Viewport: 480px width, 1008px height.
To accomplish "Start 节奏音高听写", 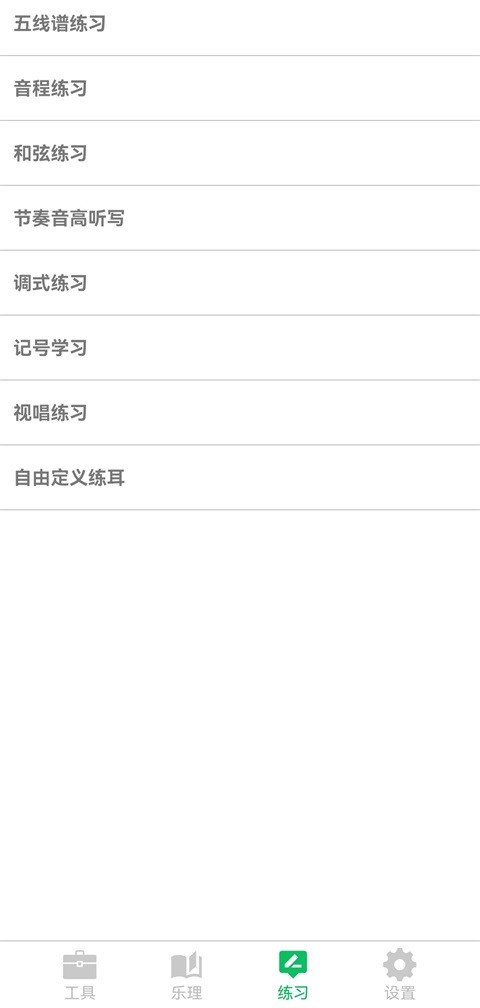I will coord(240,218).
